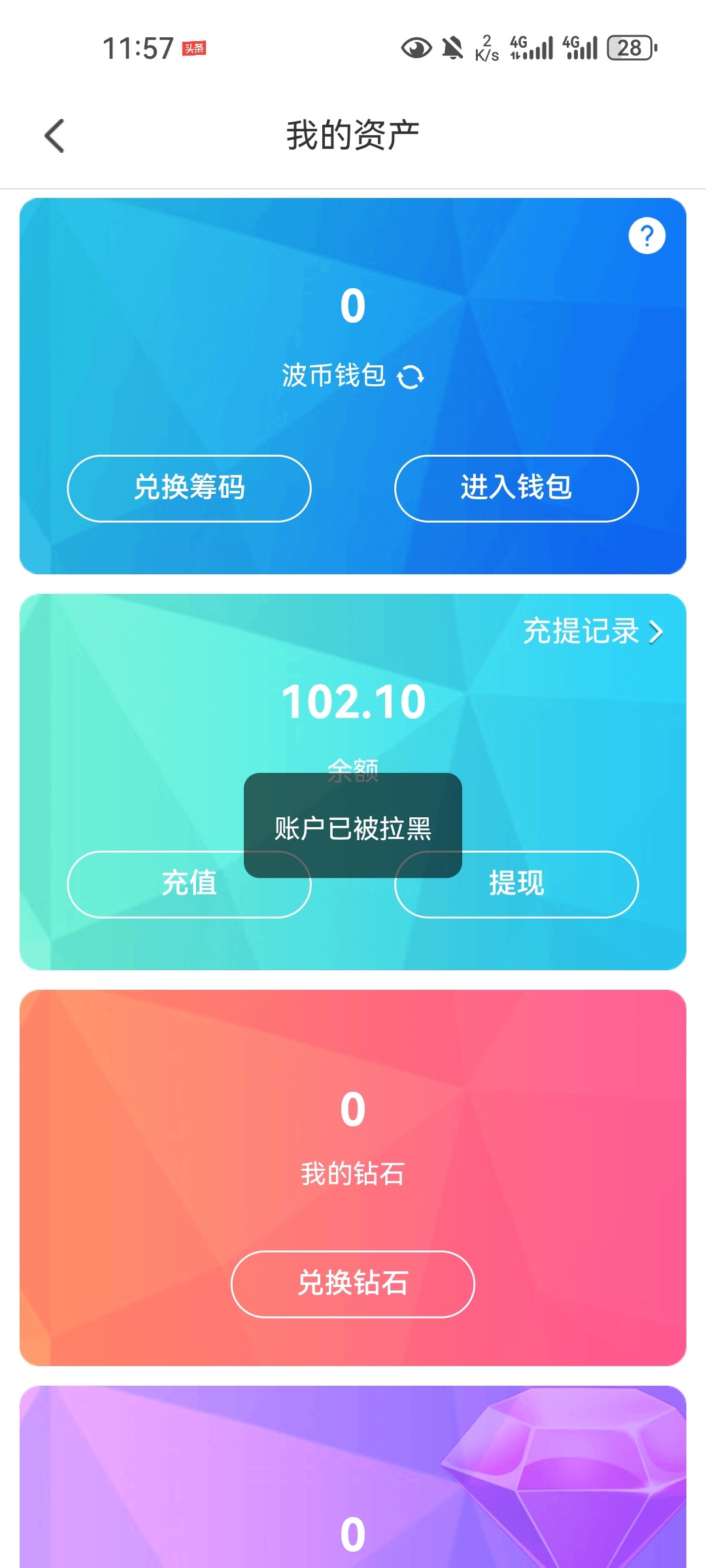Open the question mark help icon
The width and height of the screenshot is (706, 1568).
(x=647, y=236)
